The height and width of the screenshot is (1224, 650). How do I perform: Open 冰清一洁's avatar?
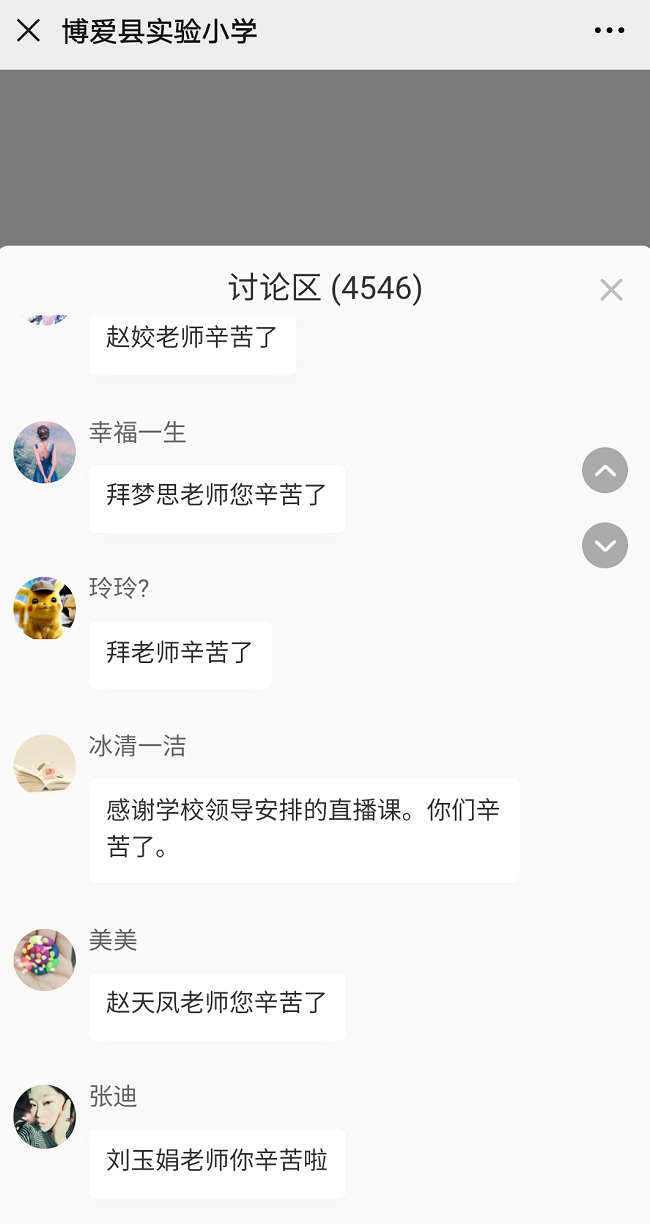pos(45,764)
